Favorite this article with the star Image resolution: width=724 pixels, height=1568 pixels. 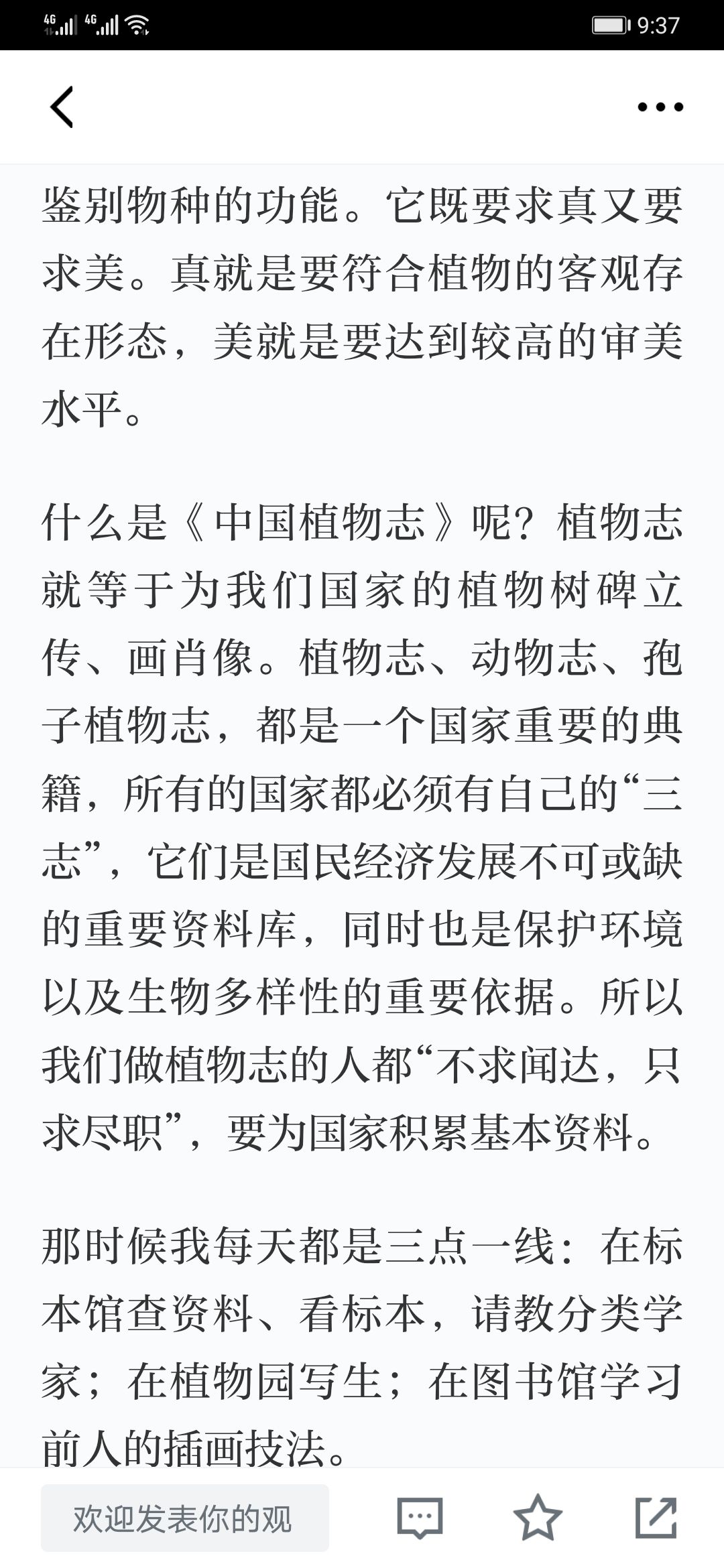[538, 1518]
